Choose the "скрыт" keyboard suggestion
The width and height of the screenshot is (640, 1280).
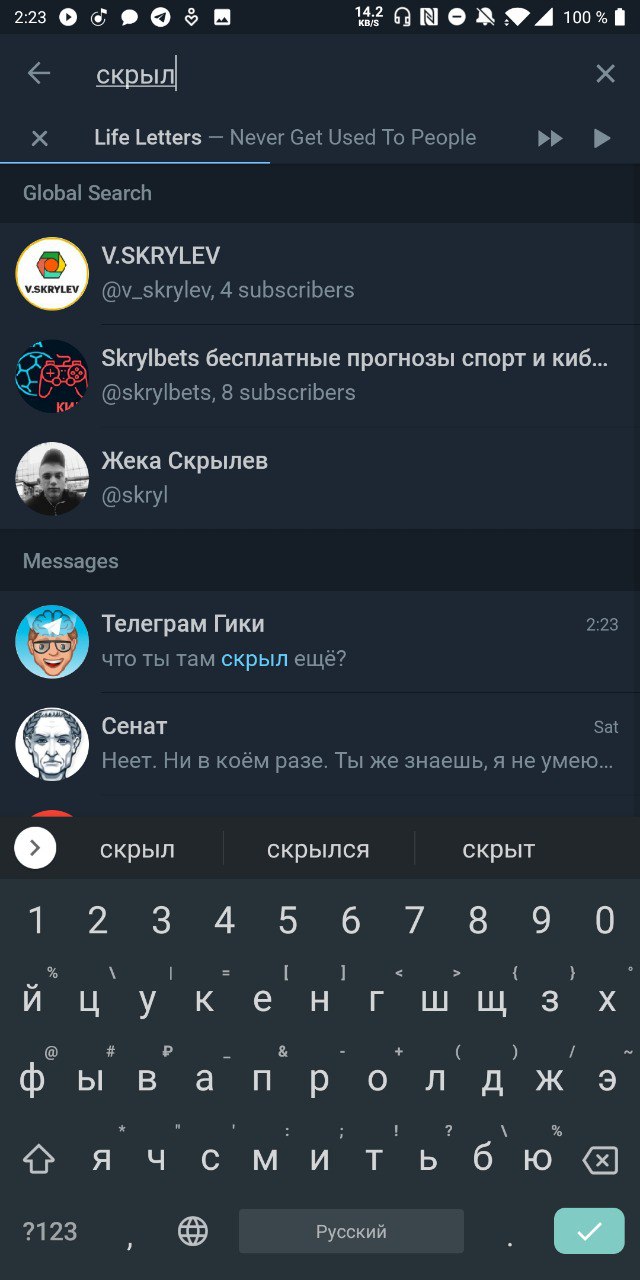pyautogui.click(x=498, y=850)
